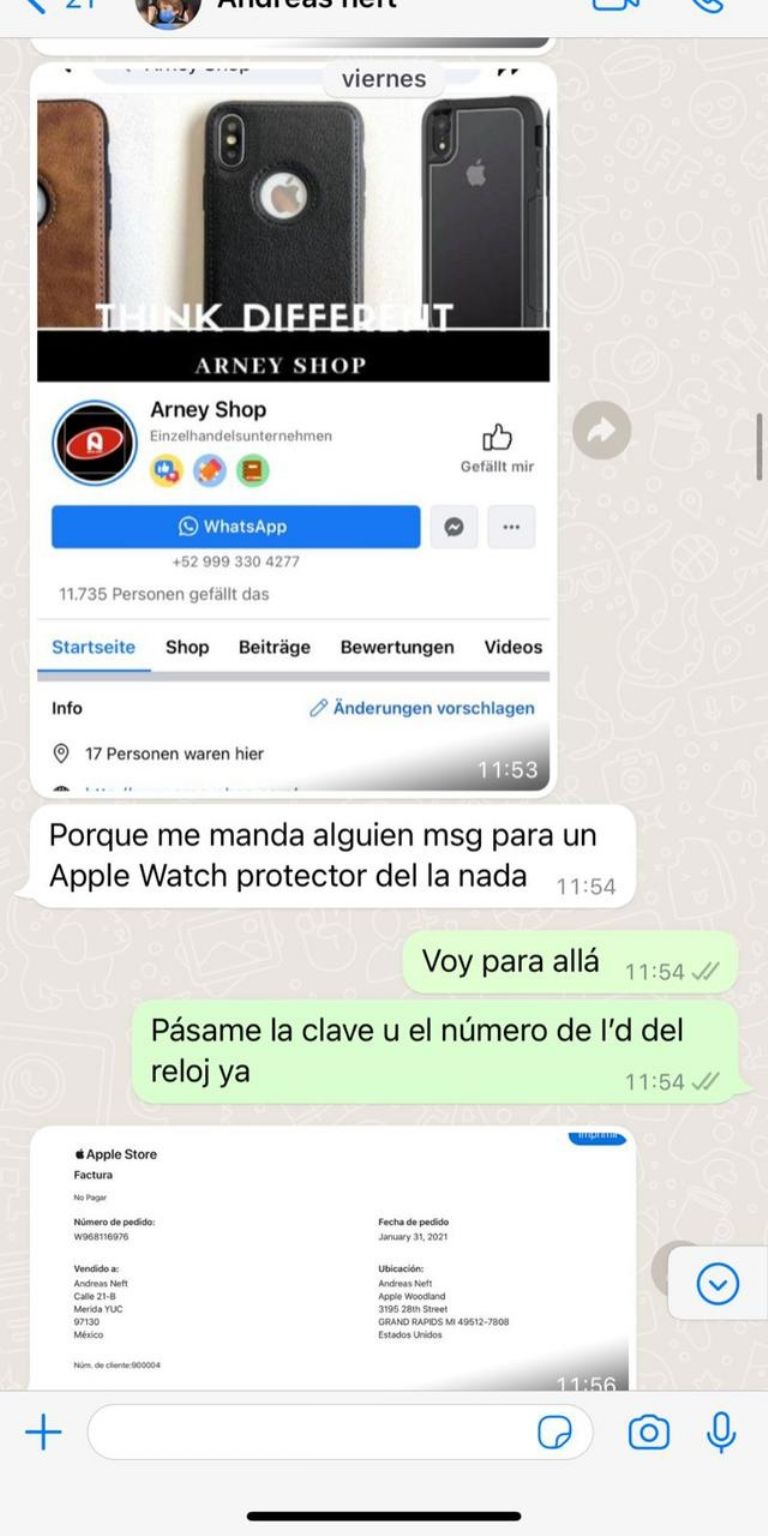This screenshot has width=768, height=1536.
Task: Open the sticker picker
Action: pyautogui.click(x=554, y=1434)
